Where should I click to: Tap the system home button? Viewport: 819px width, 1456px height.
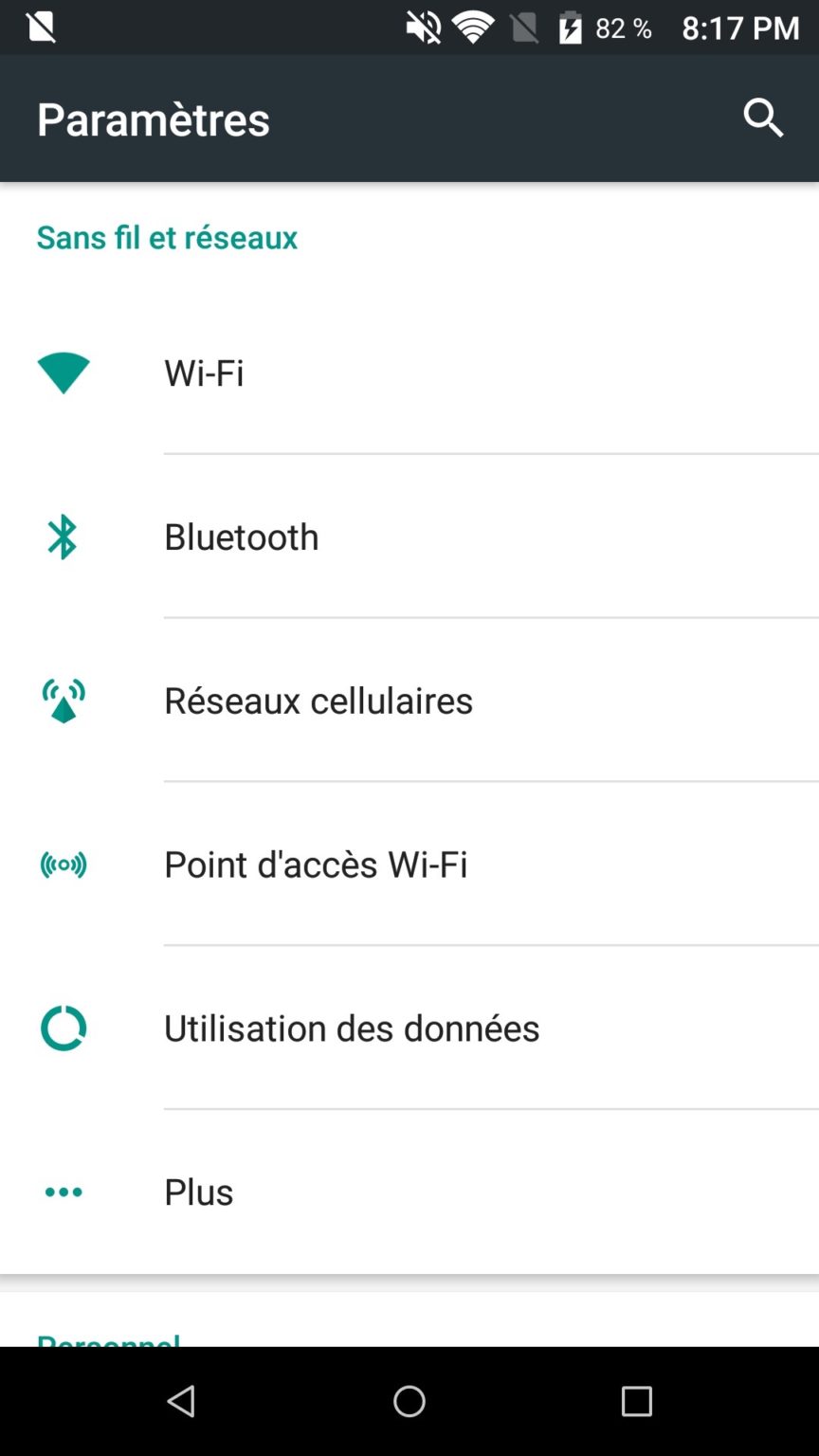click(x=409, y=1401)
